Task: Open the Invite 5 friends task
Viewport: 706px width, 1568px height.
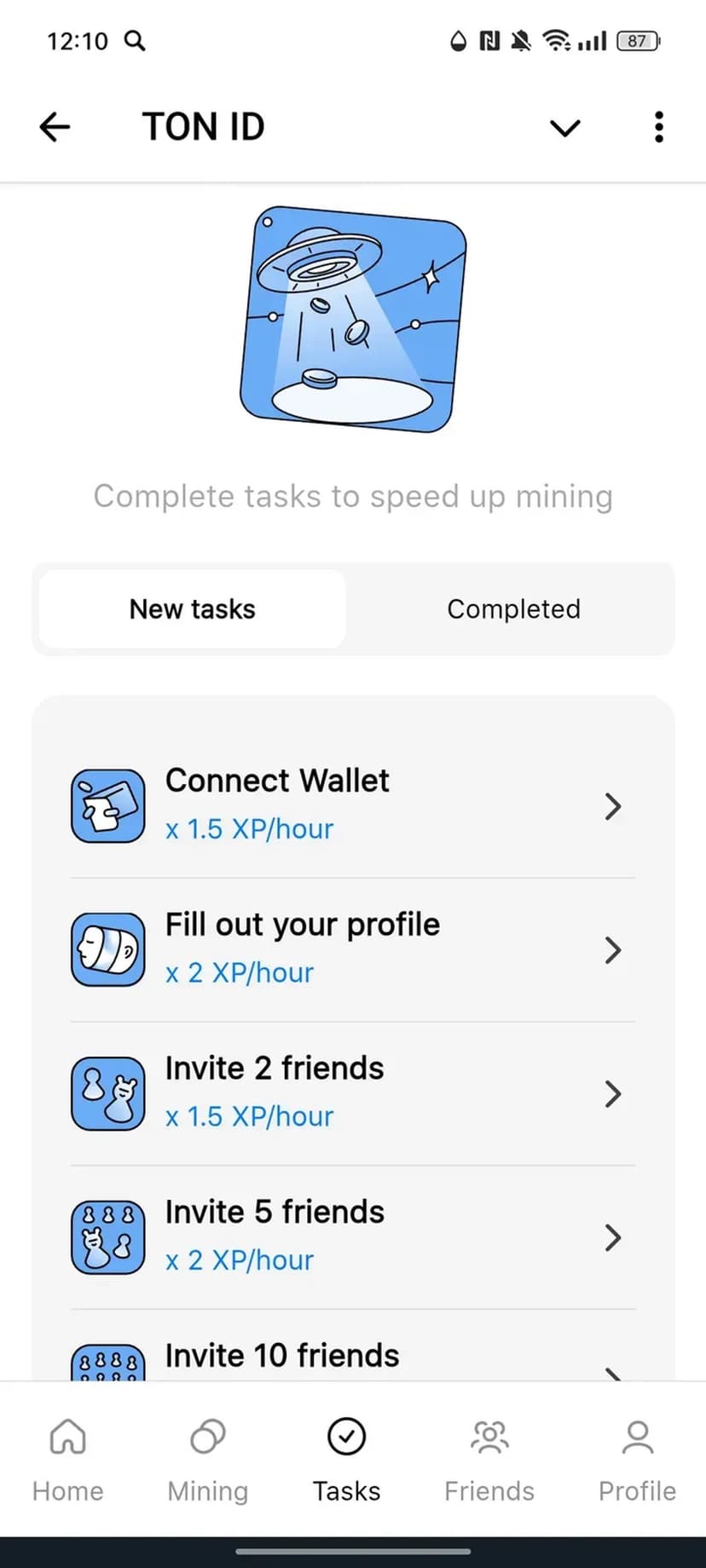Action: point(353,1237)
